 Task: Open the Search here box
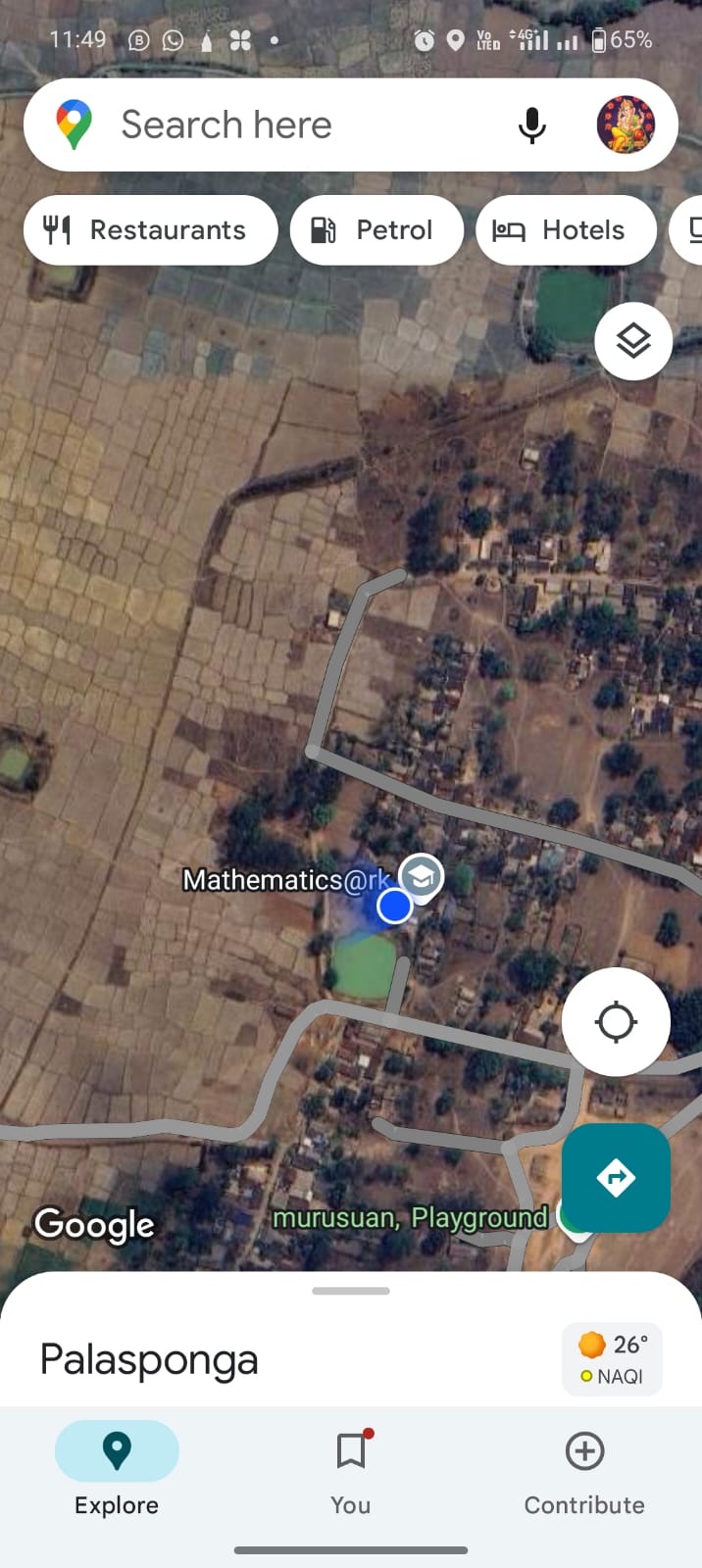click(294, 125)
